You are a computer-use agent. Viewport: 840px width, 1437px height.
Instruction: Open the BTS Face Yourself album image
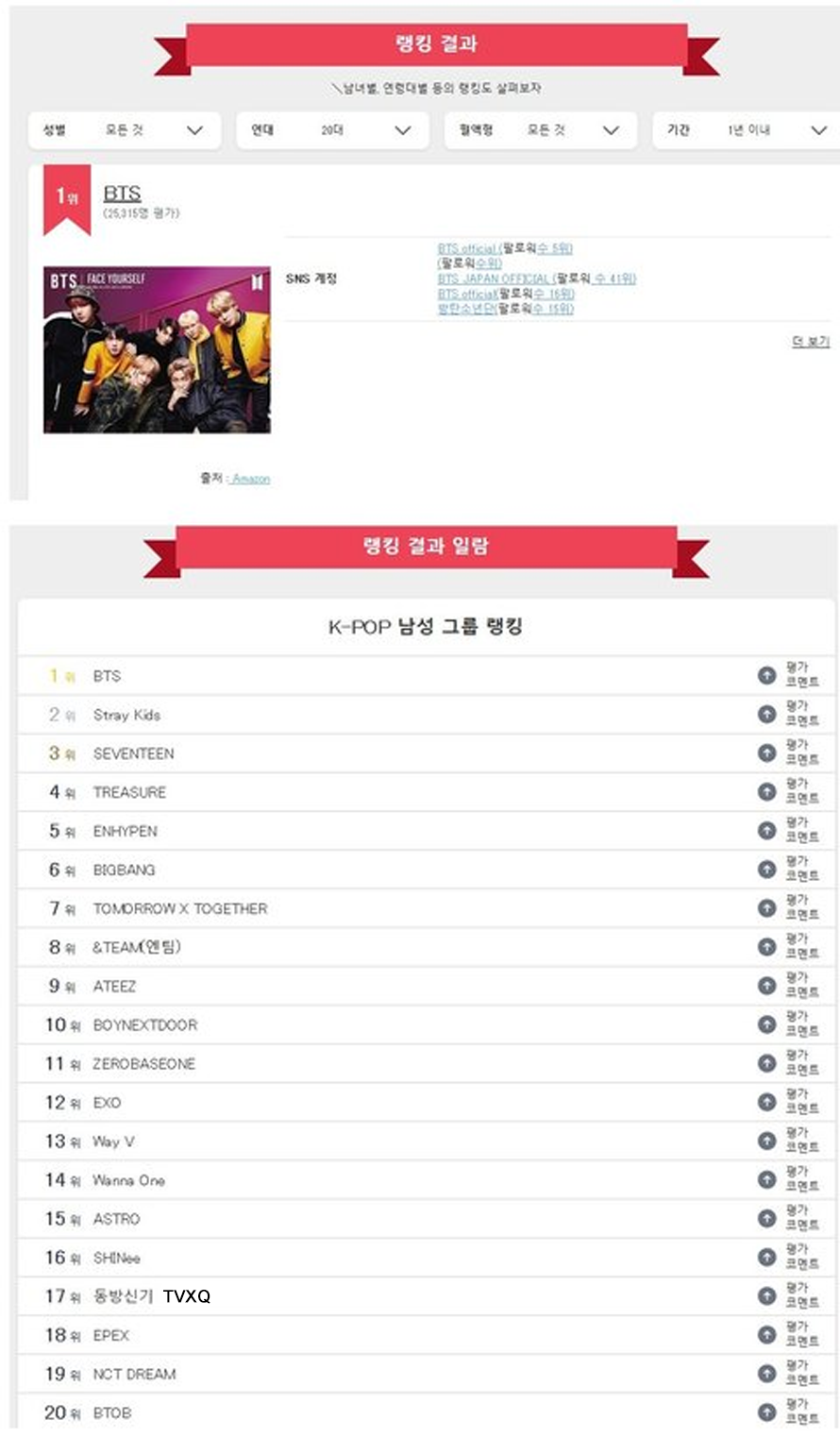pos(157,349)
